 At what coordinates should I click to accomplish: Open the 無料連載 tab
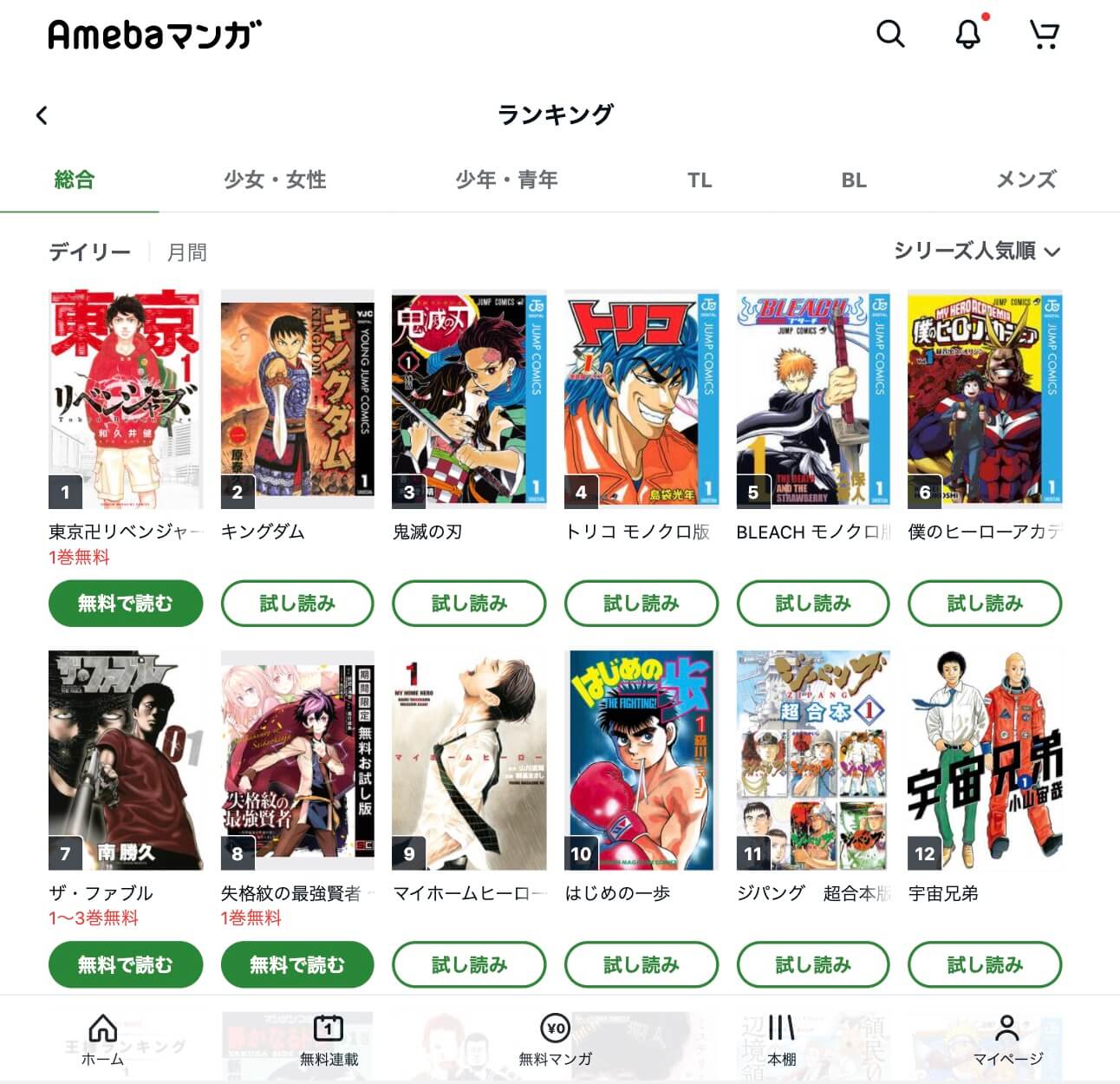tap(329, 1040)
